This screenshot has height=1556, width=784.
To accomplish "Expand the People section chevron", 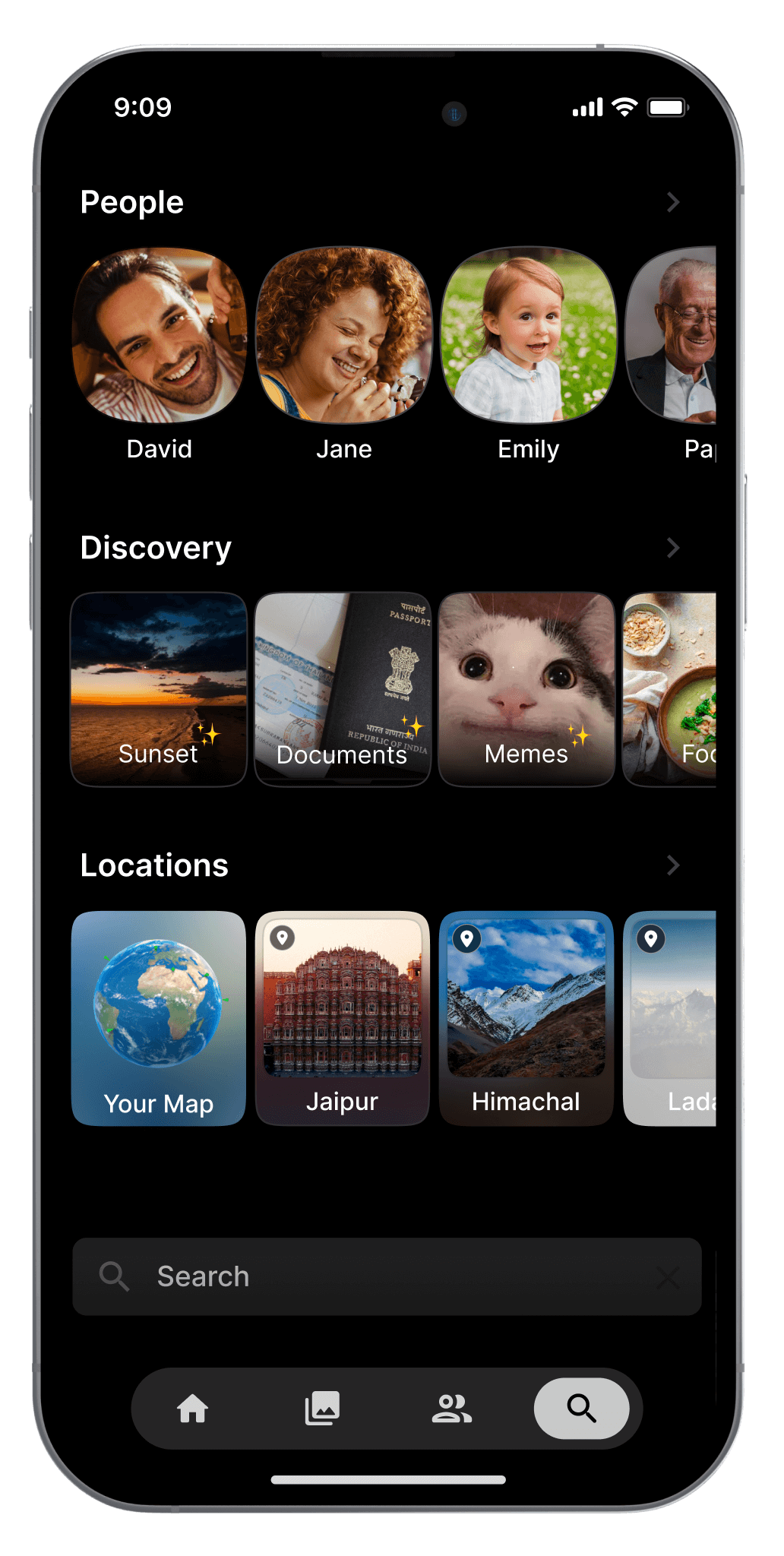I will 672,202.
